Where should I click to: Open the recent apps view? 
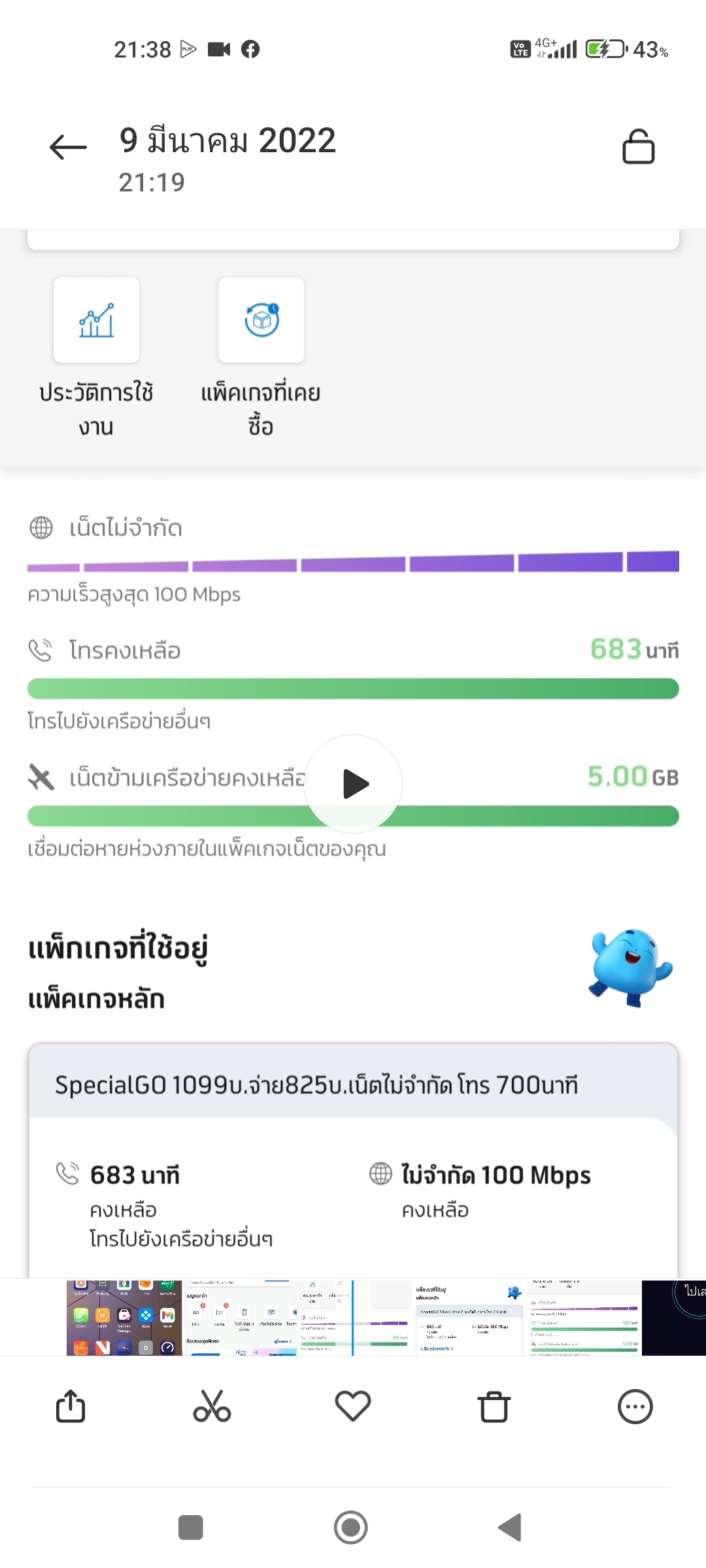191,1527
